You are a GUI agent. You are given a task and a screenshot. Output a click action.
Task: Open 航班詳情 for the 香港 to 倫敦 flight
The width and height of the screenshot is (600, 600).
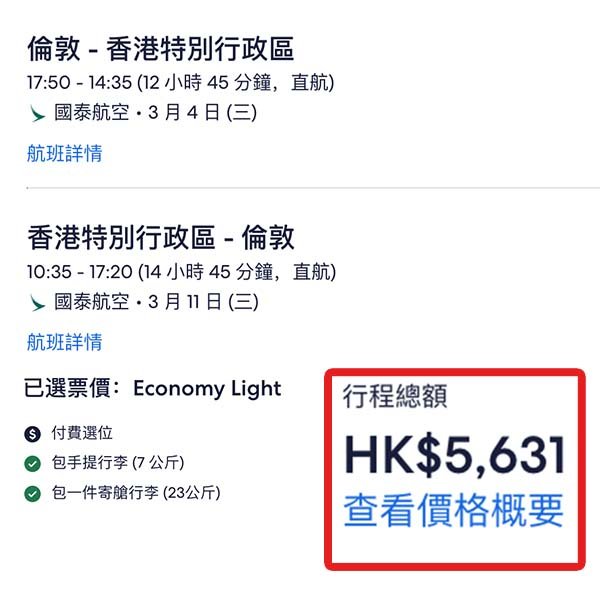[64, 342]
